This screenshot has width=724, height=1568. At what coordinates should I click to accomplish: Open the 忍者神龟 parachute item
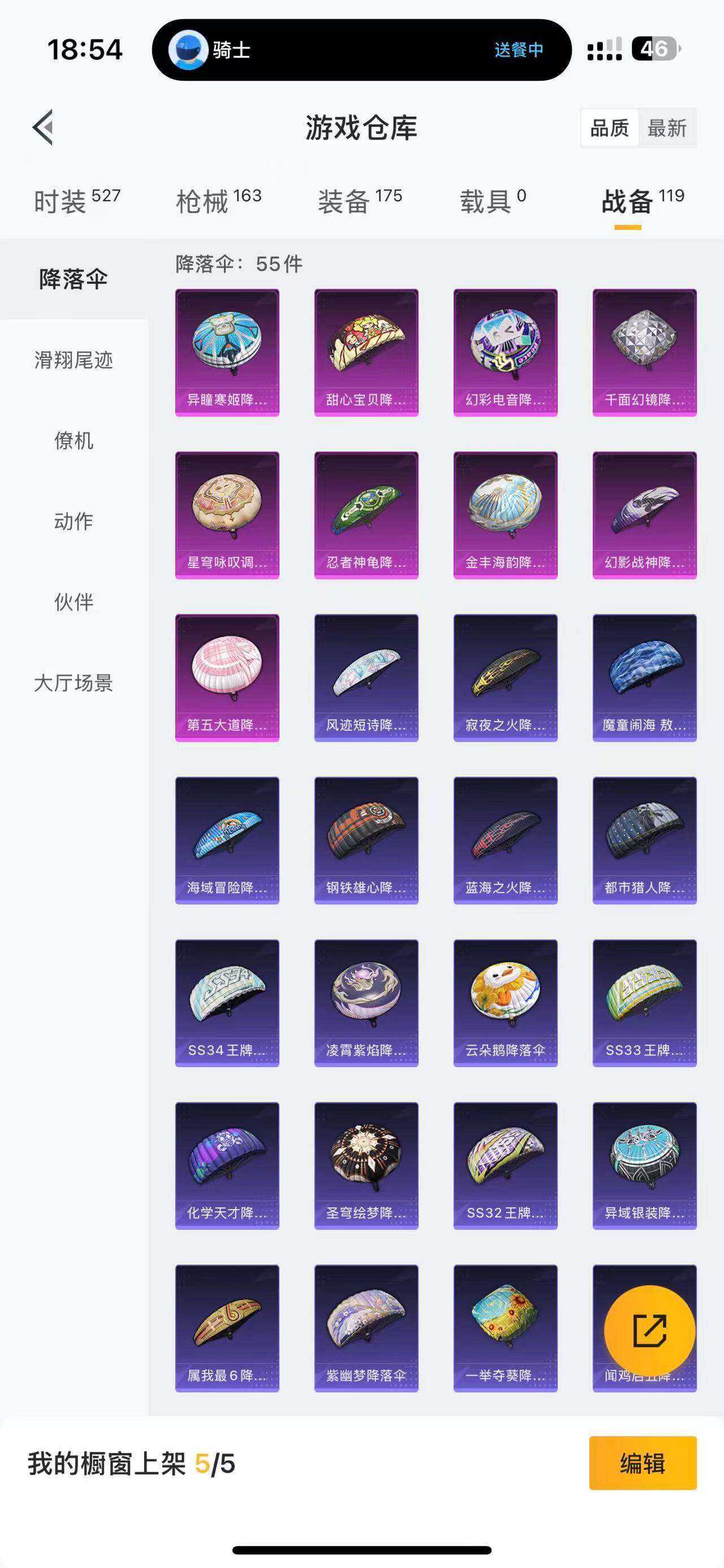pyautogui.click(x=366, y=515)
